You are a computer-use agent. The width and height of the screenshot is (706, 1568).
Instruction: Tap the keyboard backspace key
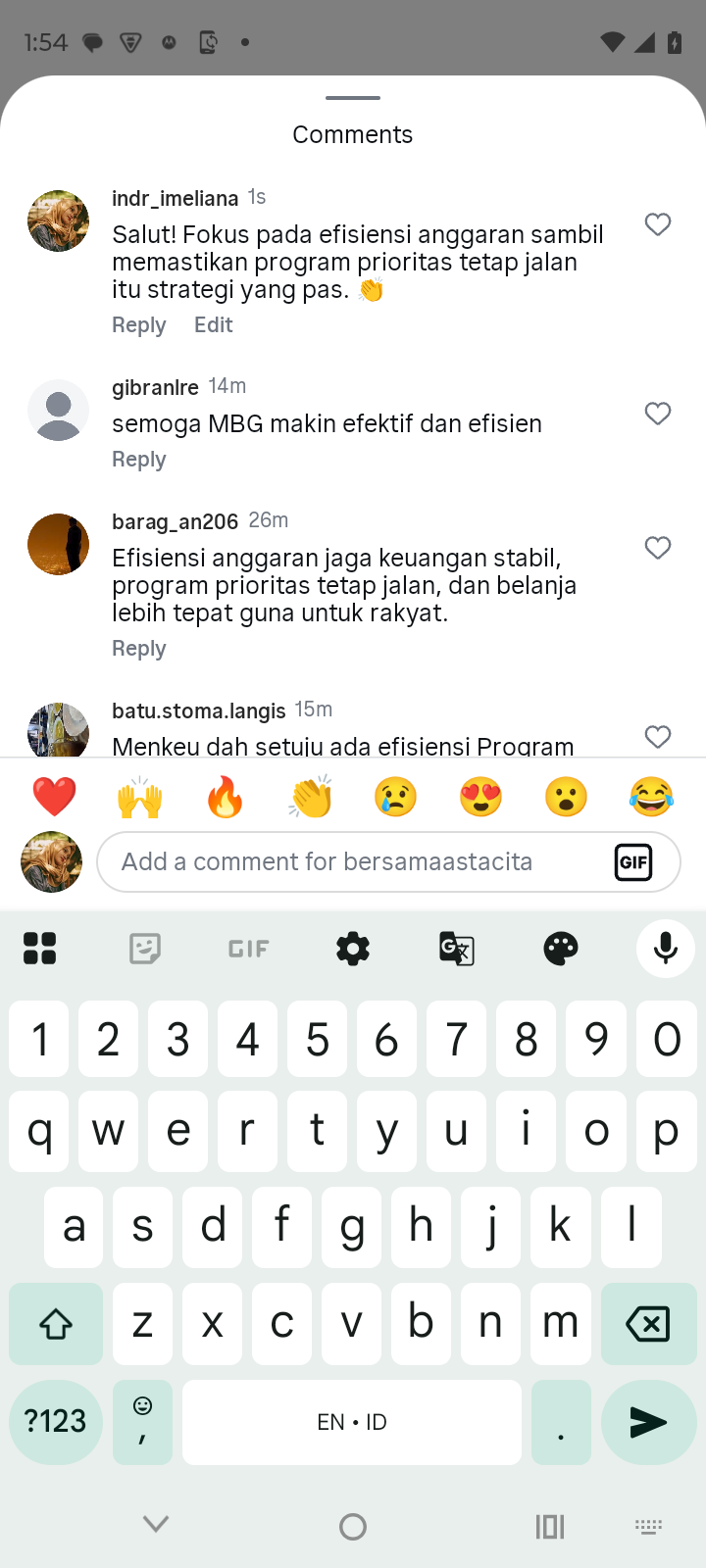coord(647,1324)
